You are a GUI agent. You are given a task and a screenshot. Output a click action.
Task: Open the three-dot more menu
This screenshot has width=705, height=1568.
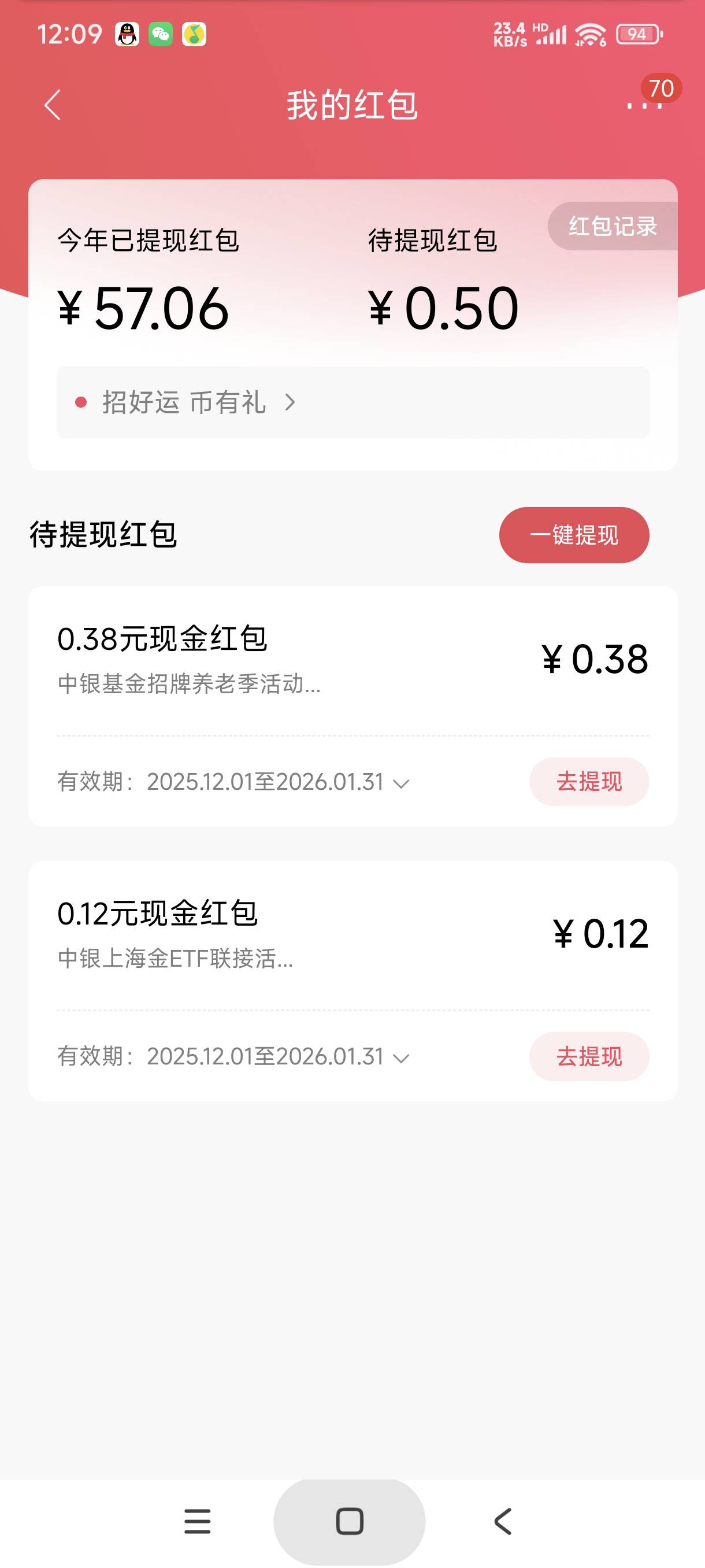[644, 105]
